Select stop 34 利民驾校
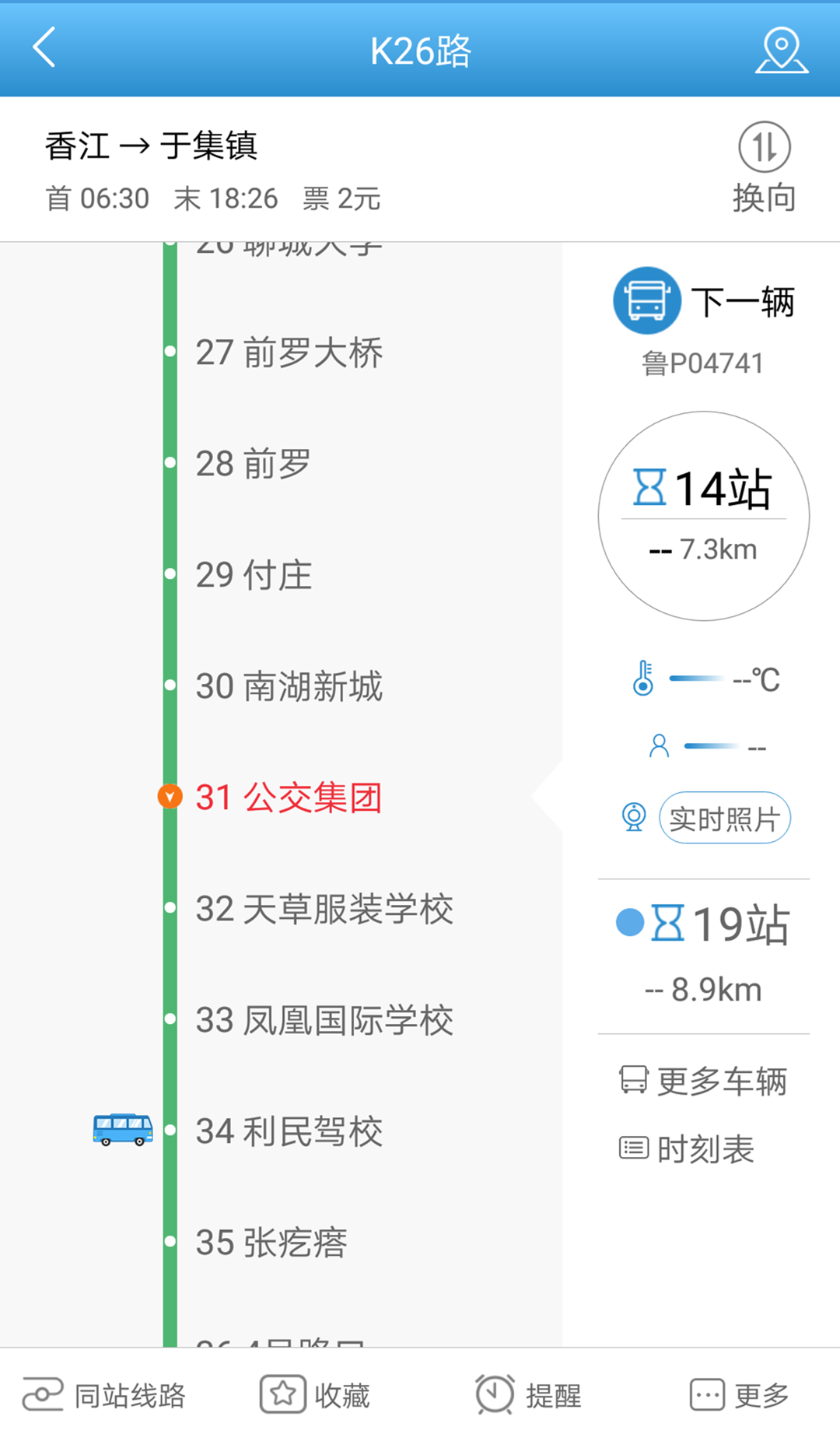Viewport: 840px width, 1441px height. 289,1131
